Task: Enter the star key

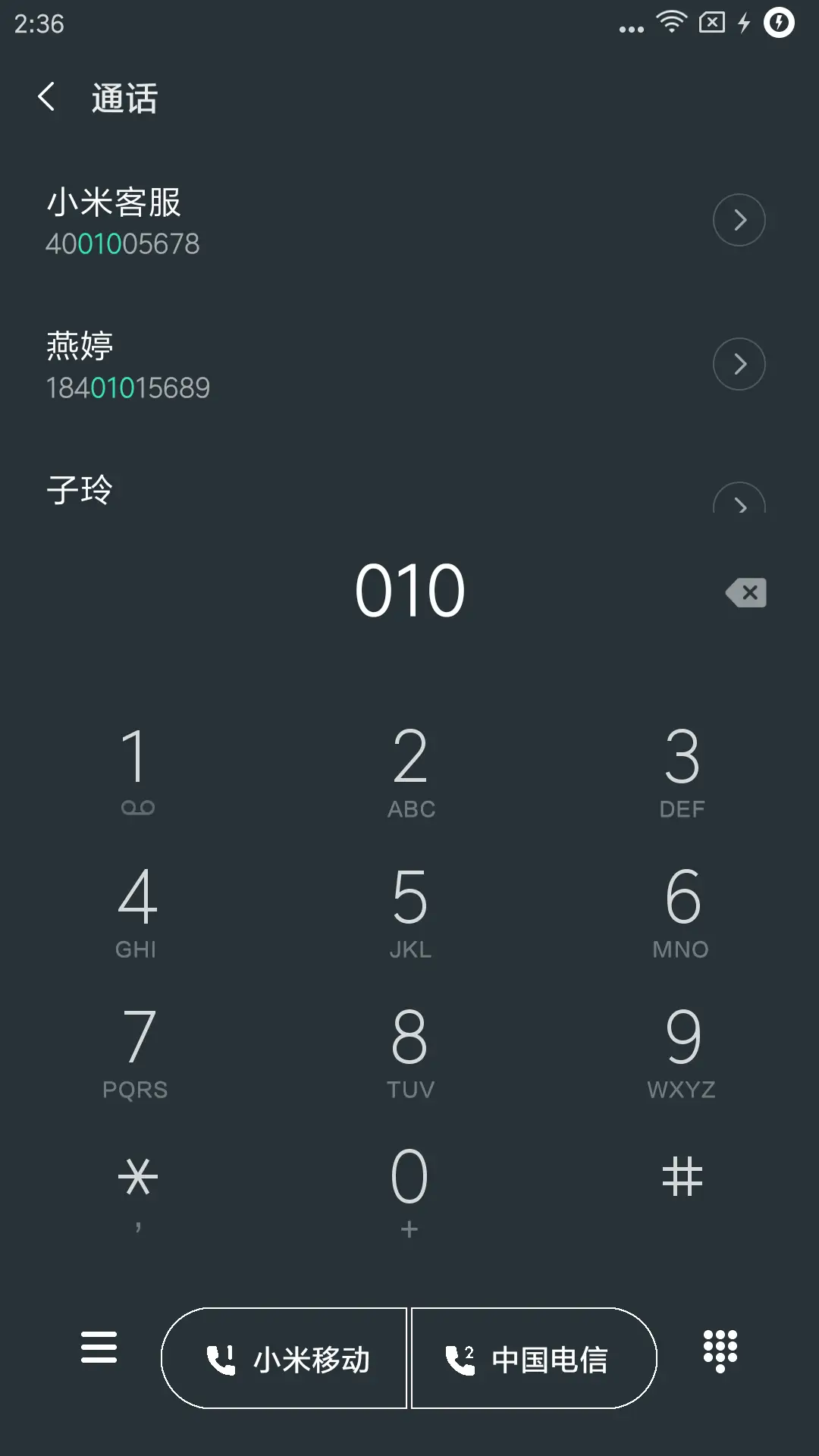Action: pyautogui.click(x=137, y=1187)
